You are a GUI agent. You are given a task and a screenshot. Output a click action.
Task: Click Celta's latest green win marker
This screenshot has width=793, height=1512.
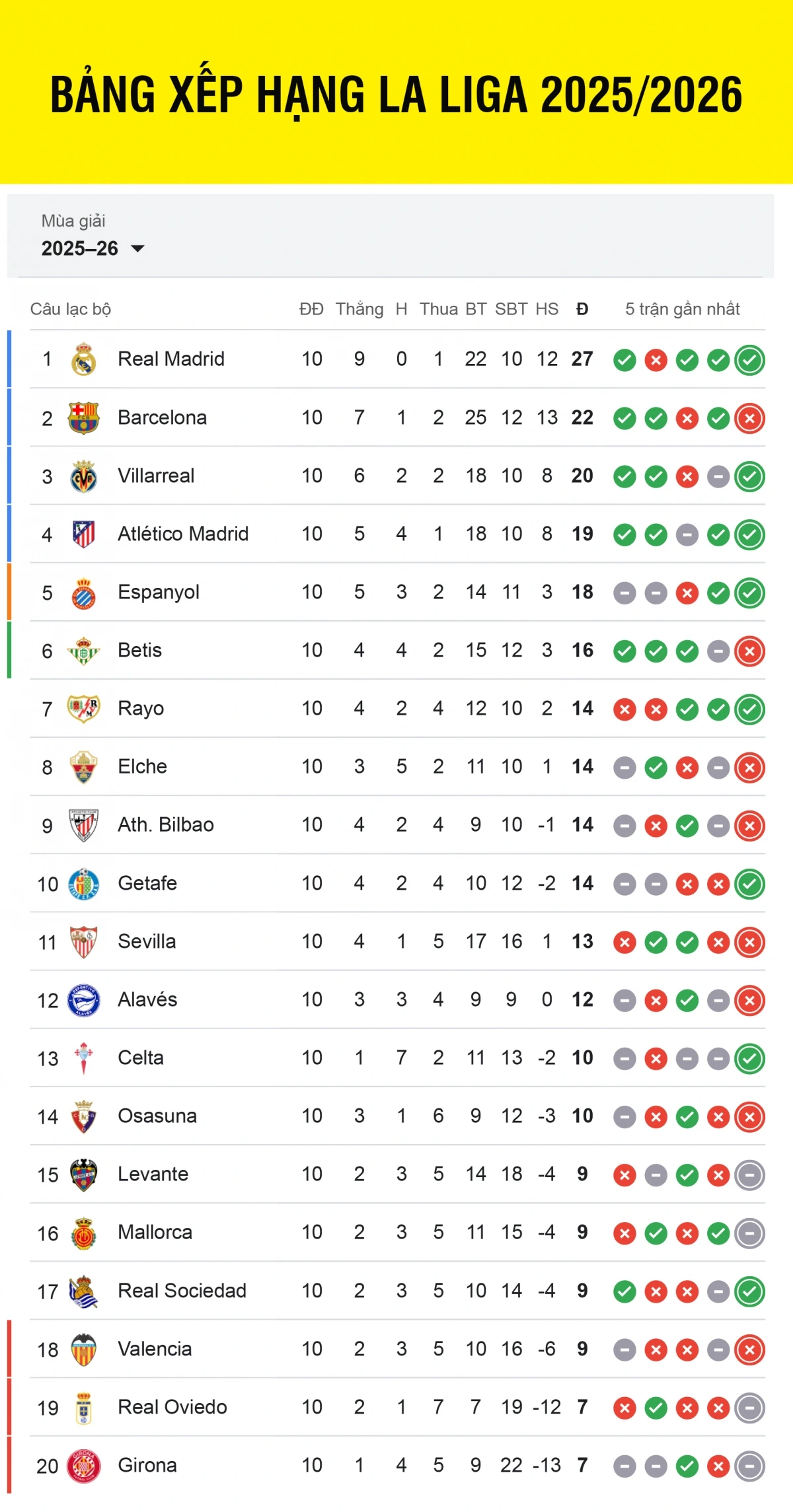[749, 1058]
